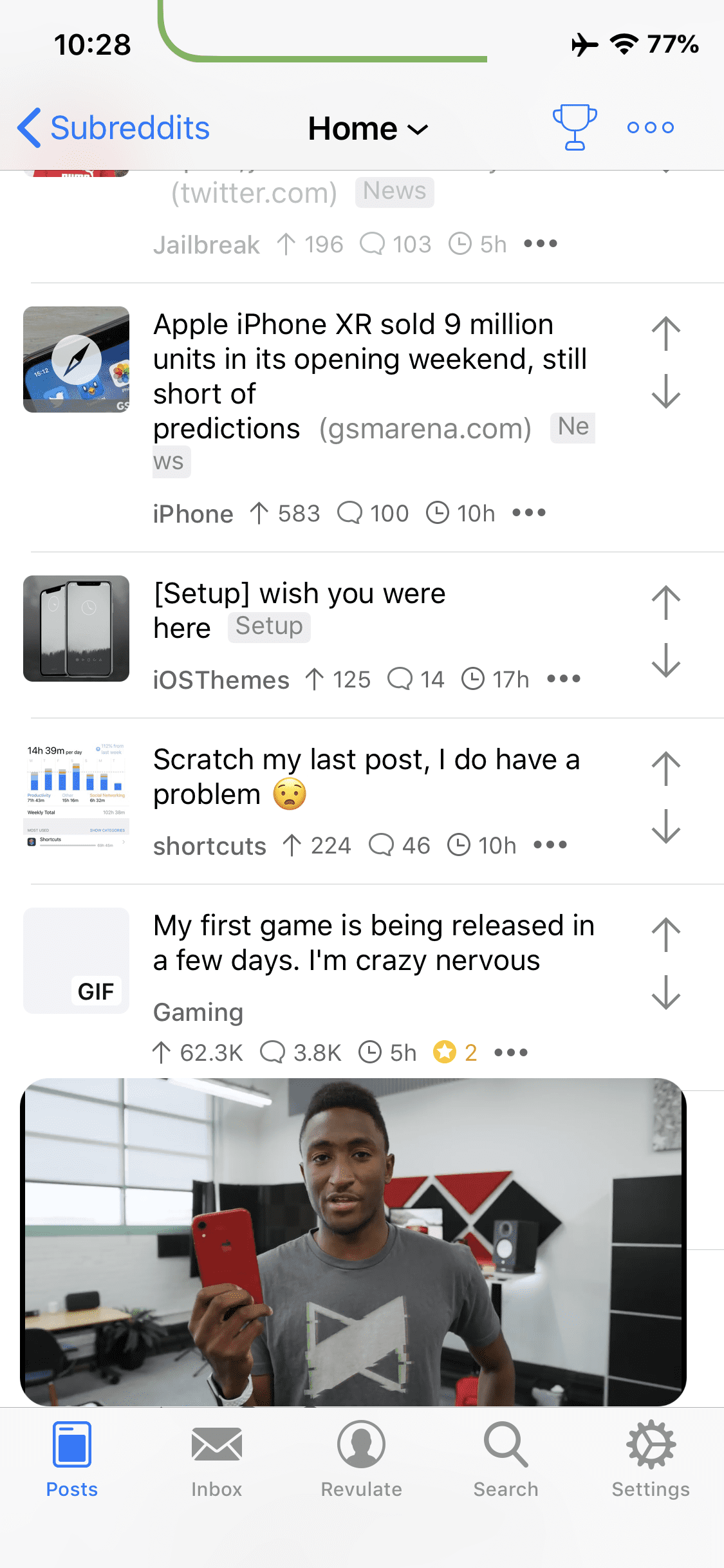Viewport: 724px width, 1568px height.
Task: Upvote the wish you were here post
Action: [665, 602]
